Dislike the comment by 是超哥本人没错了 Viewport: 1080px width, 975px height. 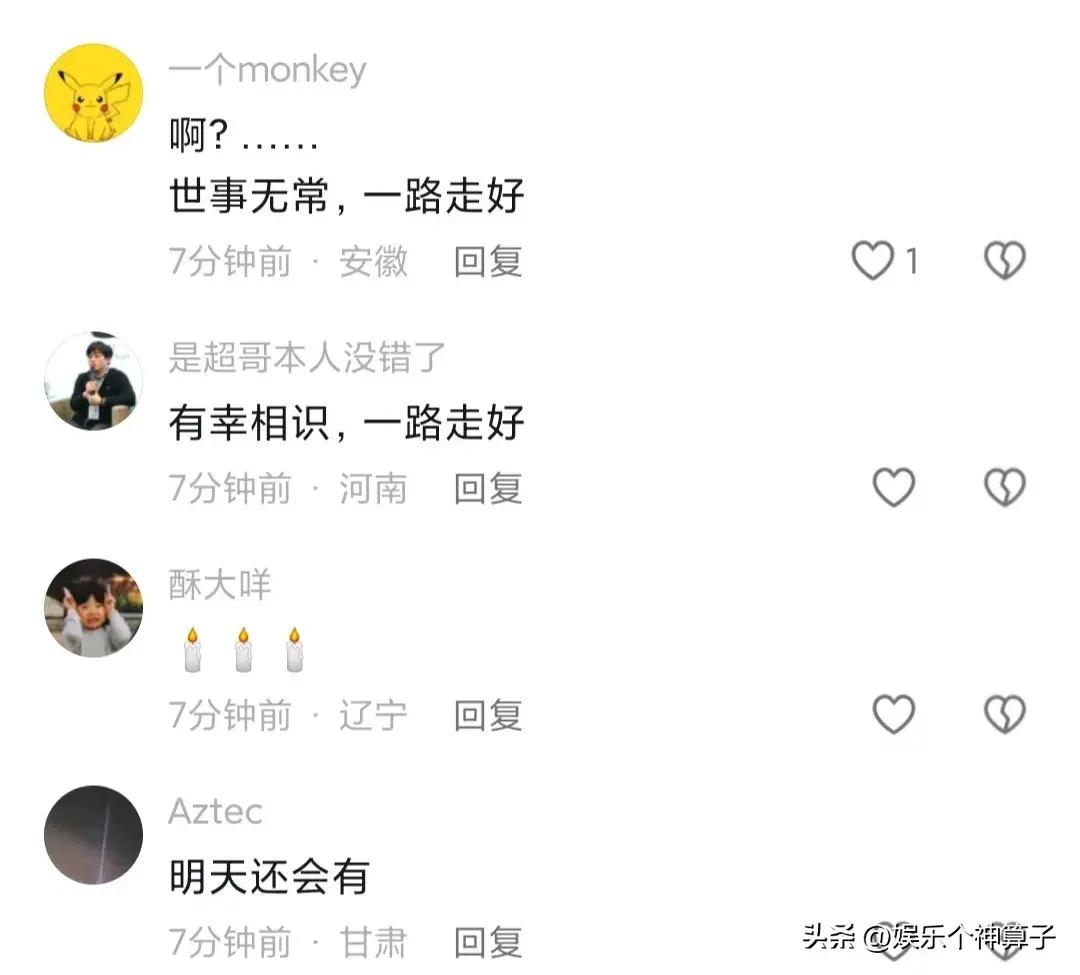pos(1004,488)
